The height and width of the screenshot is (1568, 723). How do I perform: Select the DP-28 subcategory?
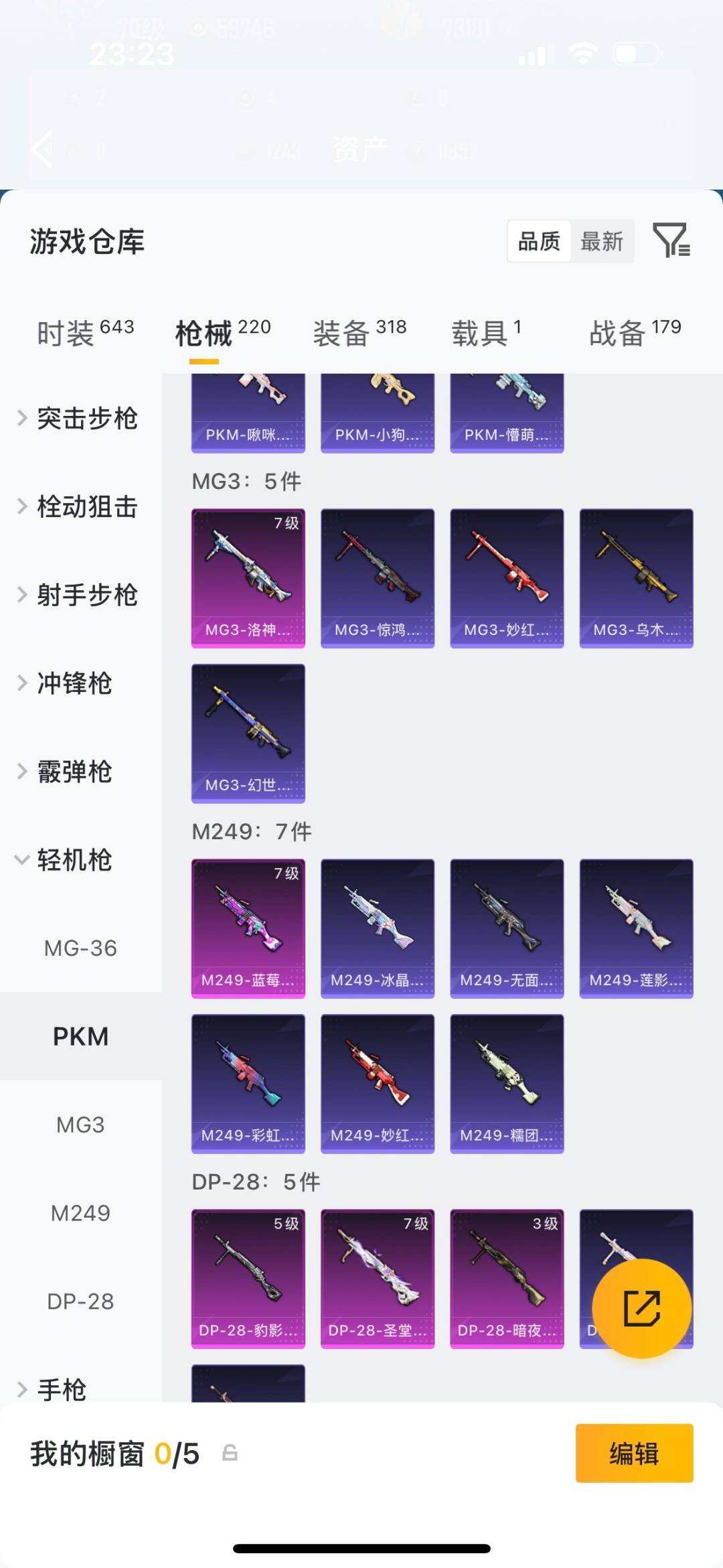point(82,1301)
